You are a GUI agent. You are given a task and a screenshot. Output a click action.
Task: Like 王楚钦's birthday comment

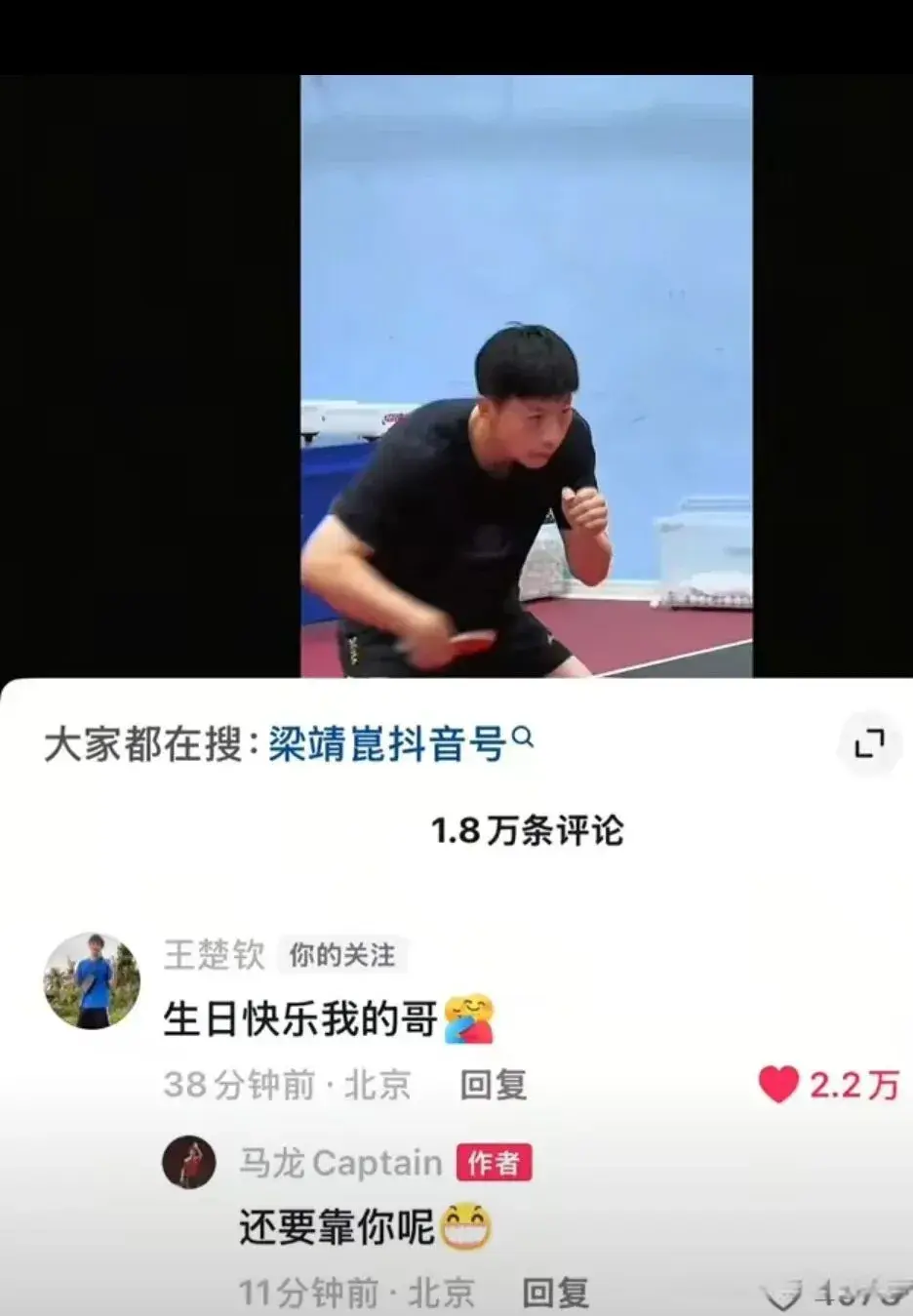[778, 1084]
